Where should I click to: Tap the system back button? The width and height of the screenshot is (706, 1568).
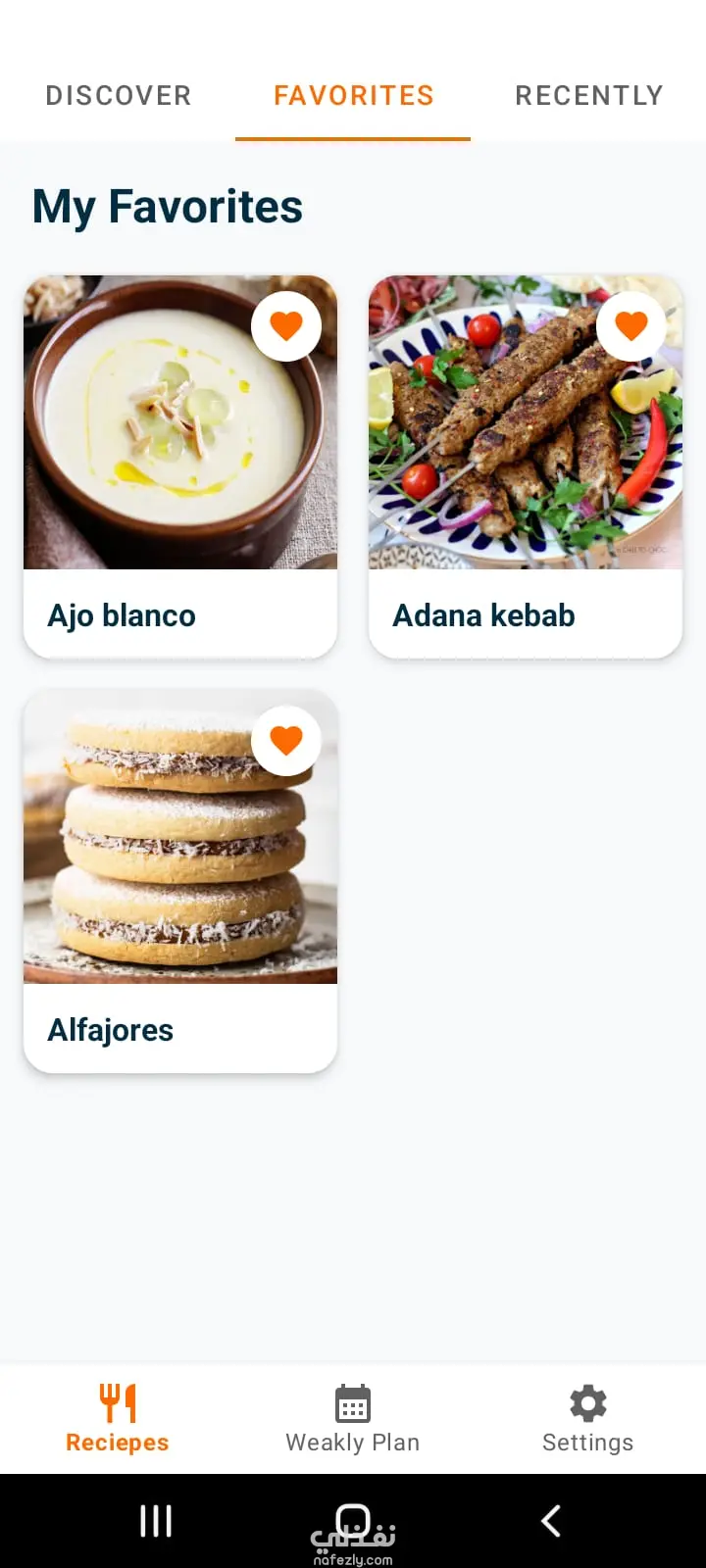[x=551, y=1521]
